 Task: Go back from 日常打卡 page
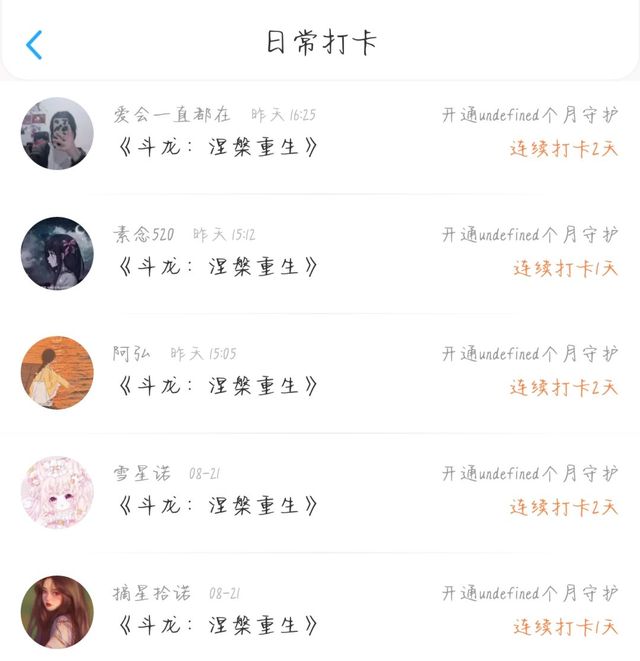click(x=34, y=45)
